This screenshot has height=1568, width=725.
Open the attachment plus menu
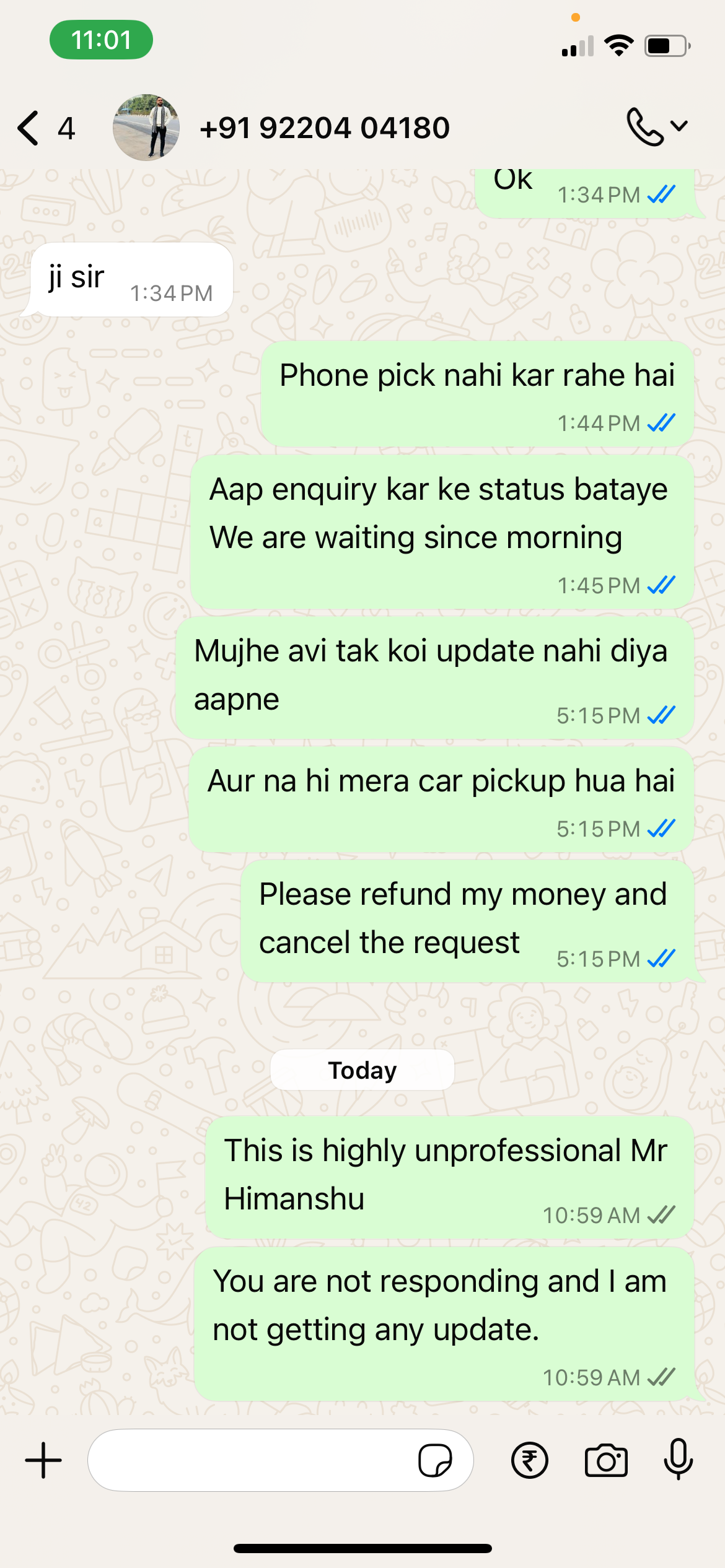point(43,1460)
